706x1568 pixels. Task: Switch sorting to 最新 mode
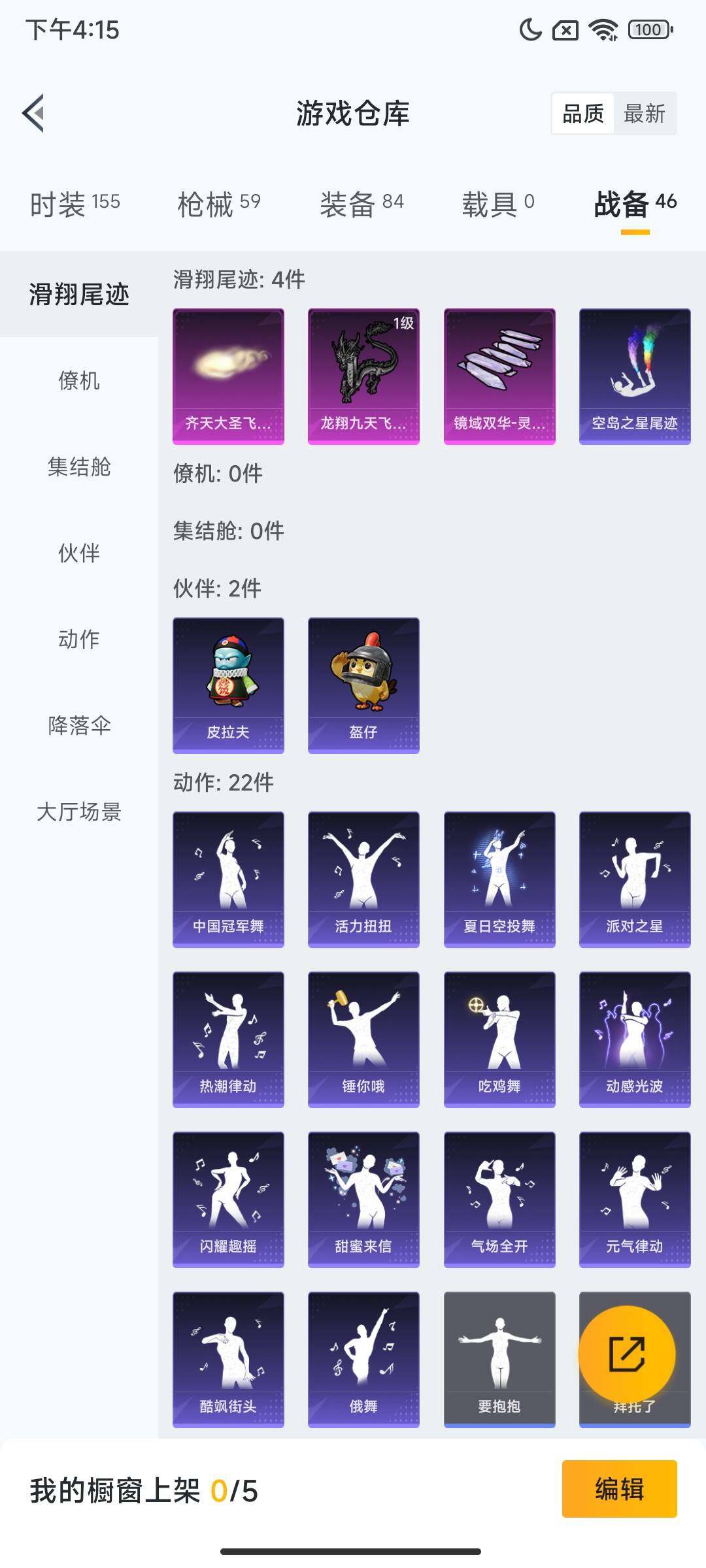[644, 114]
